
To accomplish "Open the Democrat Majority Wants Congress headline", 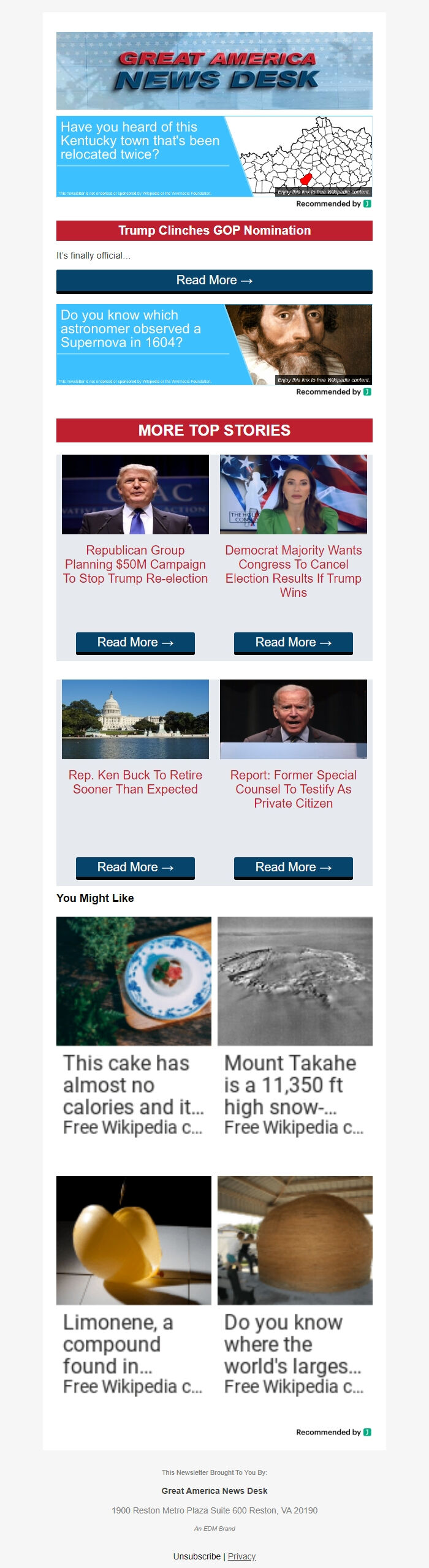I will click(294, 571).
